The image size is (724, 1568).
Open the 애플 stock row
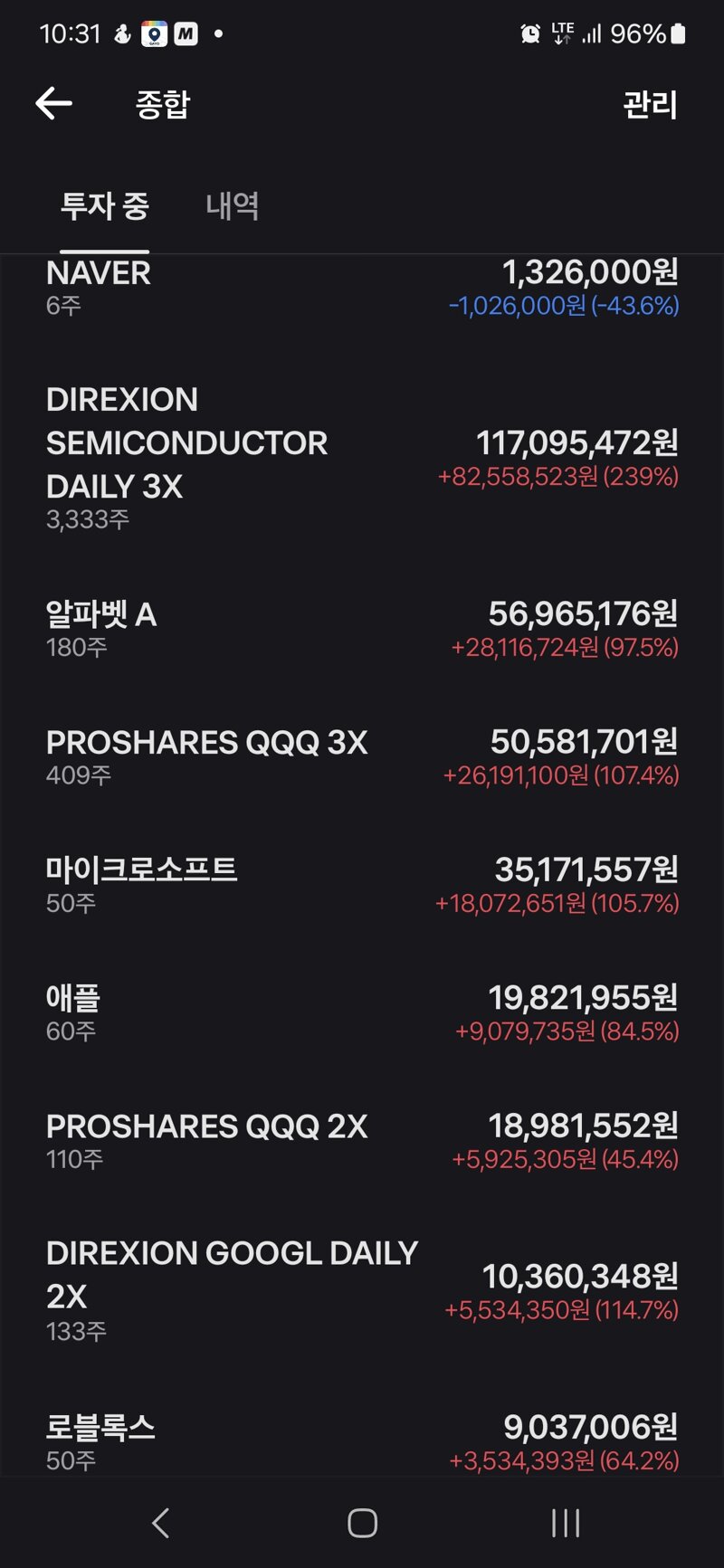tap(362, 1013)
